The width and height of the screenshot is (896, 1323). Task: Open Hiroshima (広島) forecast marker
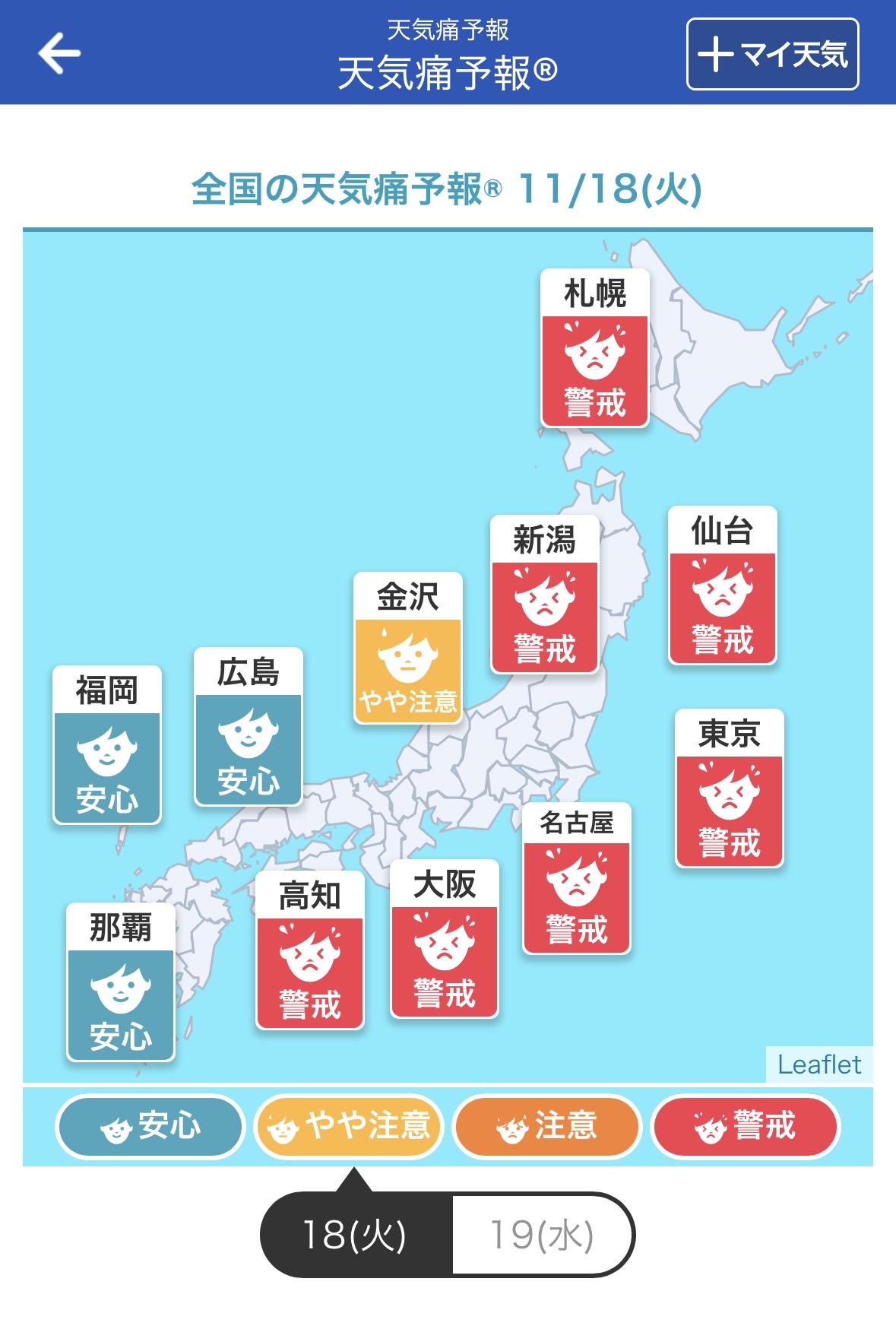(249, 727)
